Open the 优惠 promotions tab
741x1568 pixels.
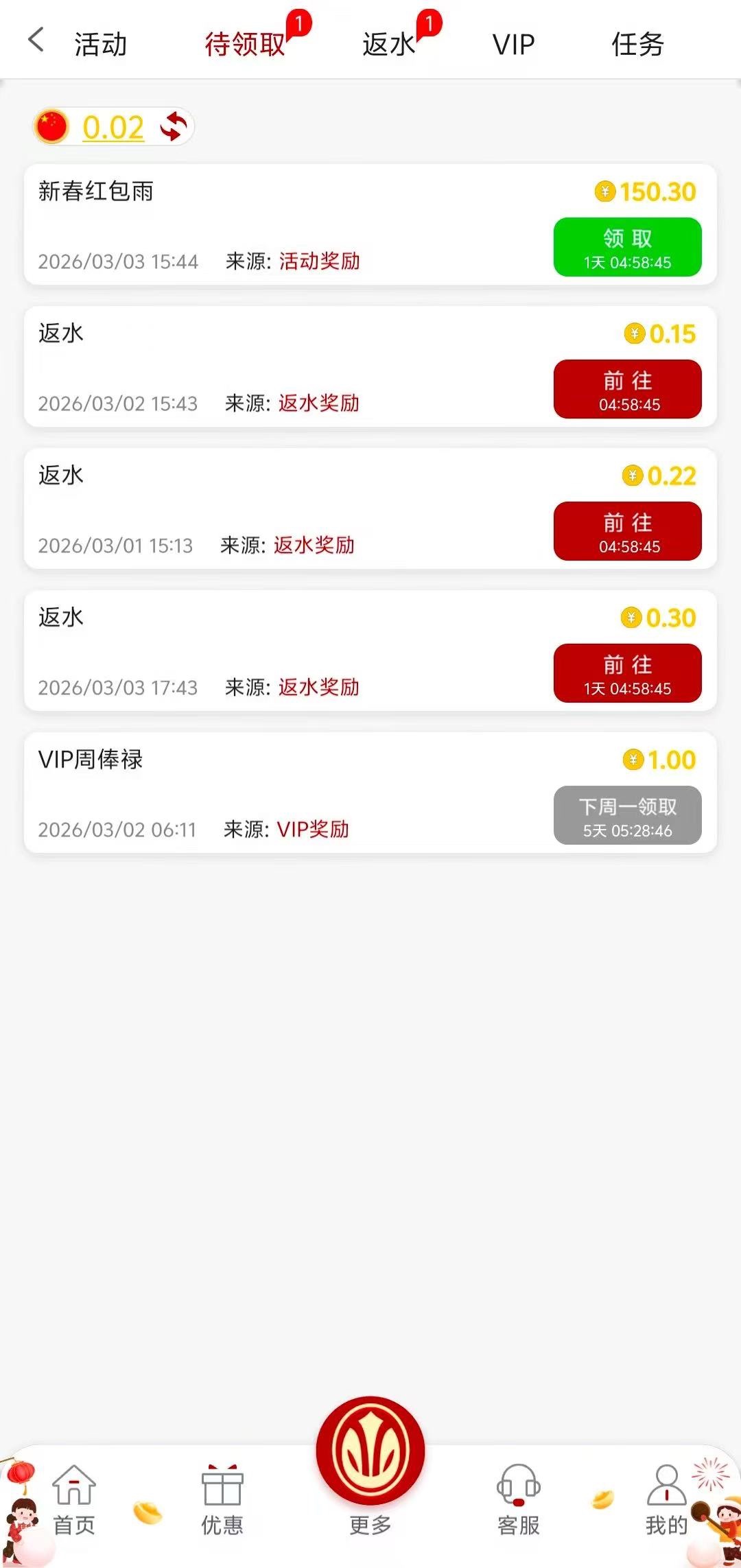[x=222, y=1499]
